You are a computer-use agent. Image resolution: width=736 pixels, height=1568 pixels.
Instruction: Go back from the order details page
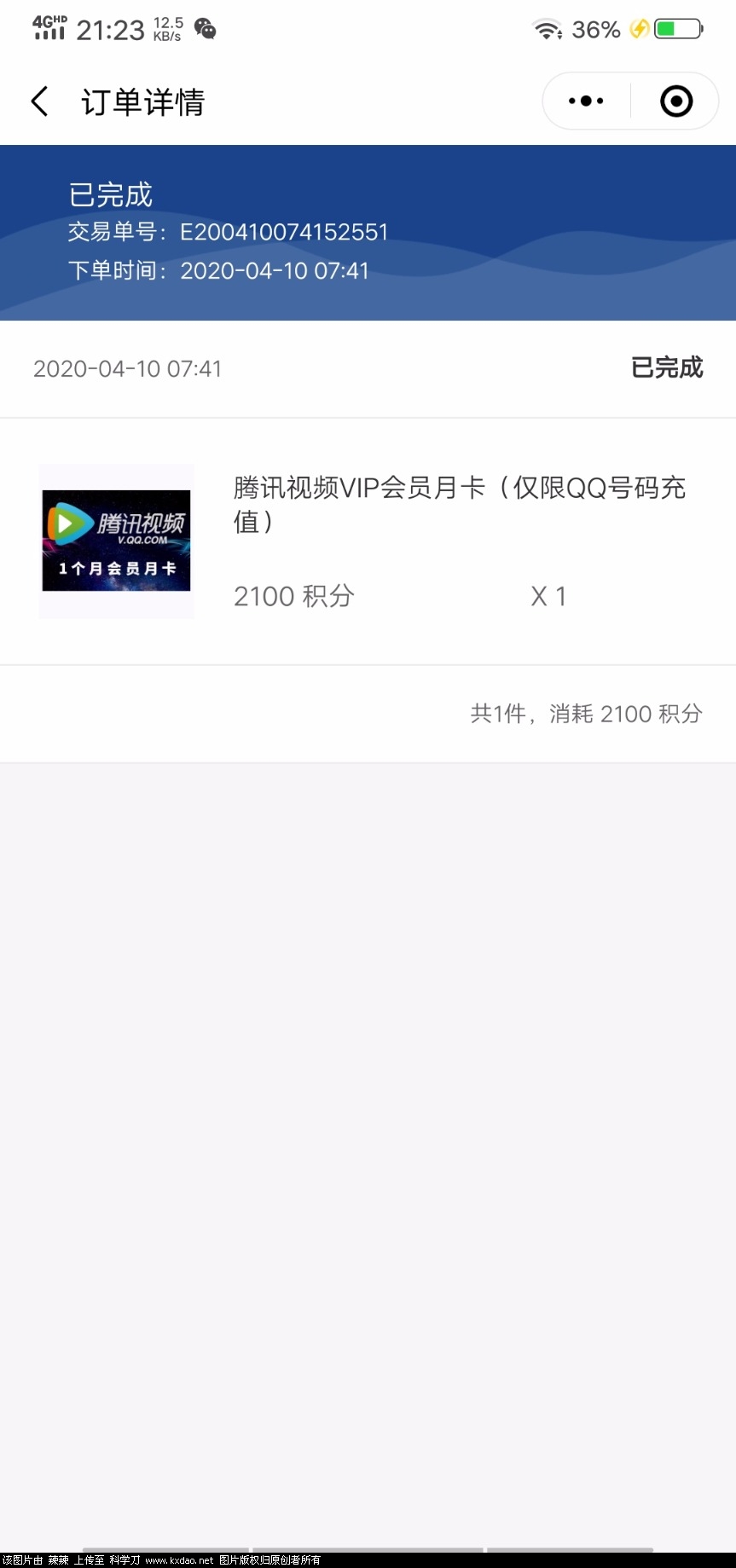39,101
